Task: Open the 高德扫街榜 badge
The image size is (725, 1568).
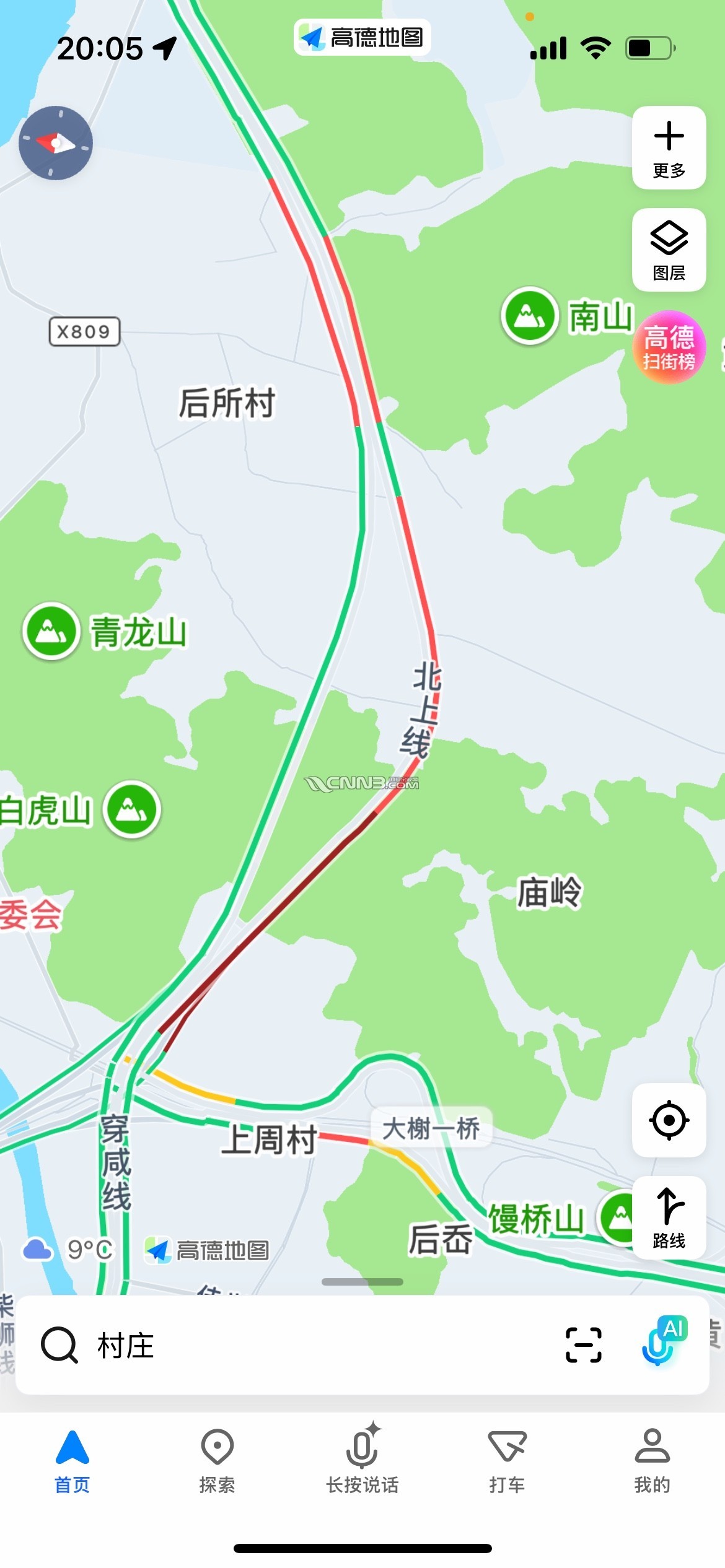Action: [x=669, y=347]
